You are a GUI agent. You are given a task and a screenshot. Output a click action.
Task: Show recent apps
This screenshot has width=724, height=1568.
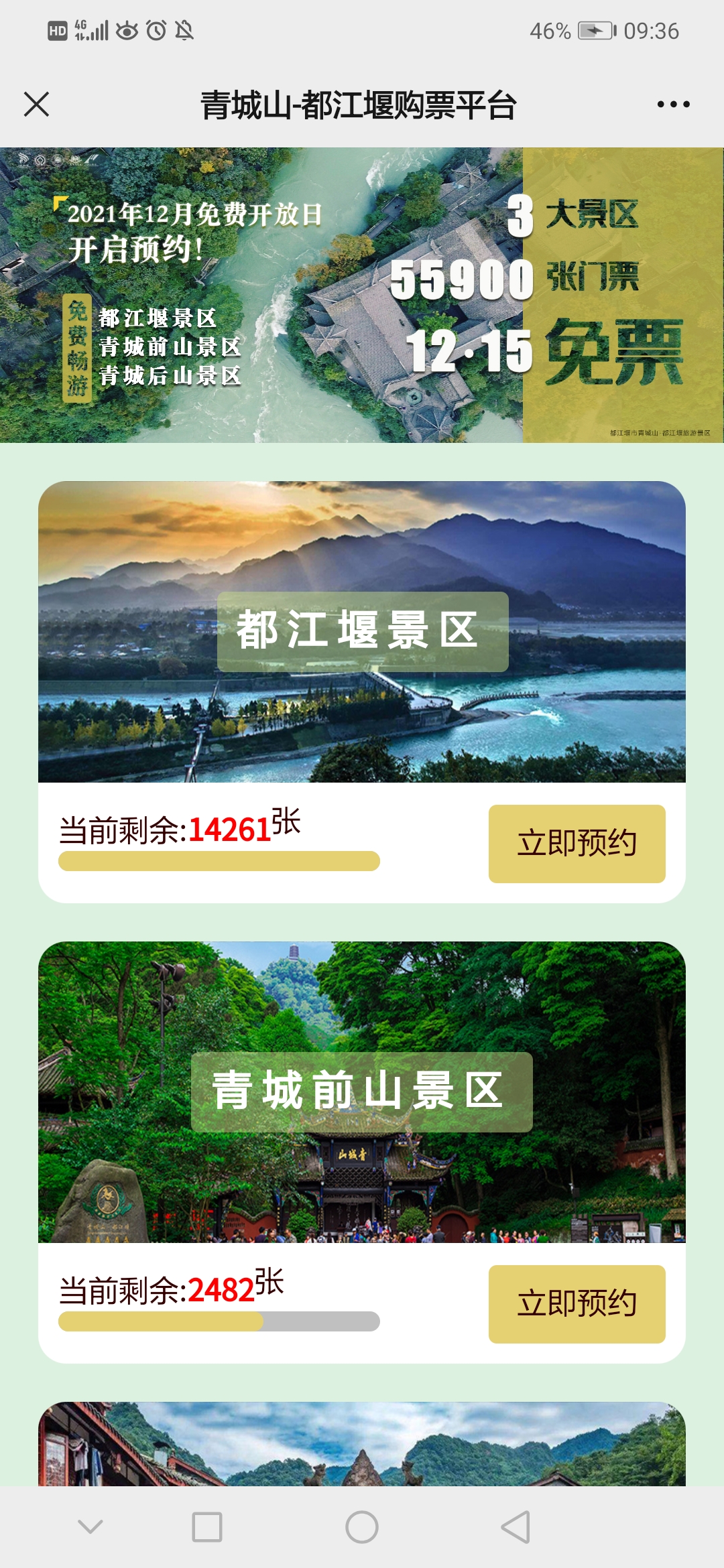207,1527
